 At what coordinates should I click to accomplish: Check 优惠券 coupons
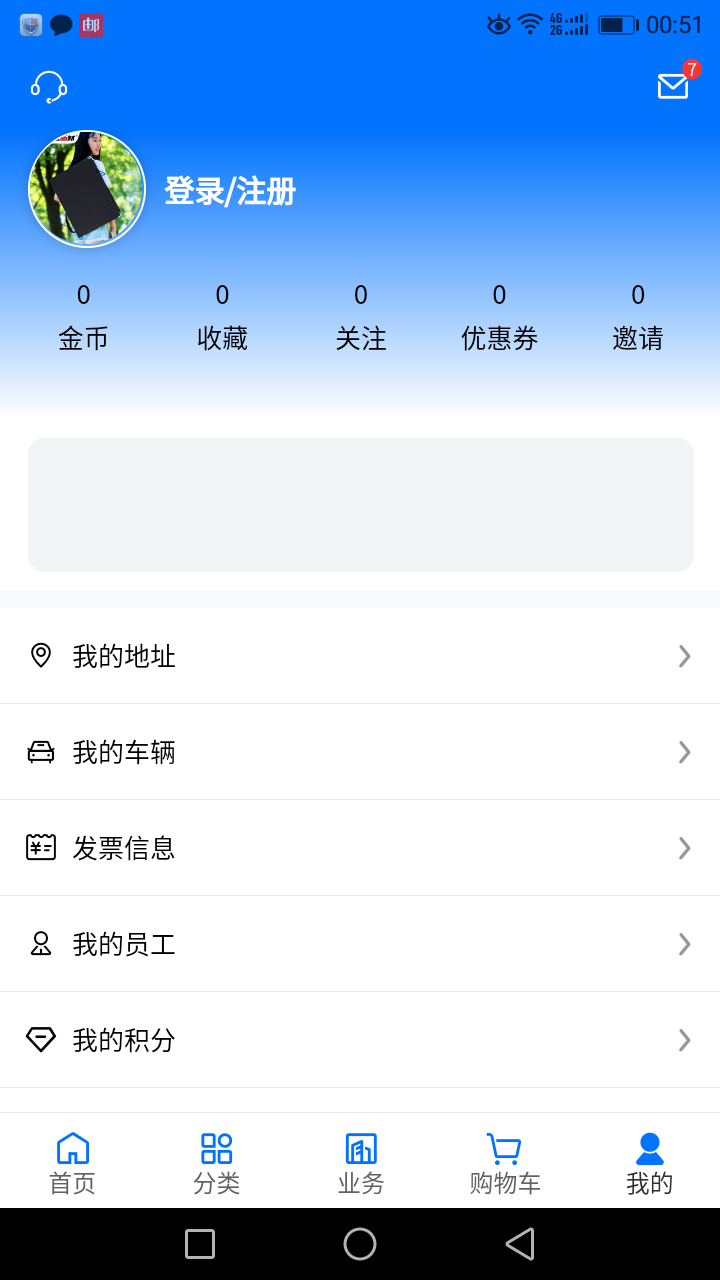pos(499,318)
